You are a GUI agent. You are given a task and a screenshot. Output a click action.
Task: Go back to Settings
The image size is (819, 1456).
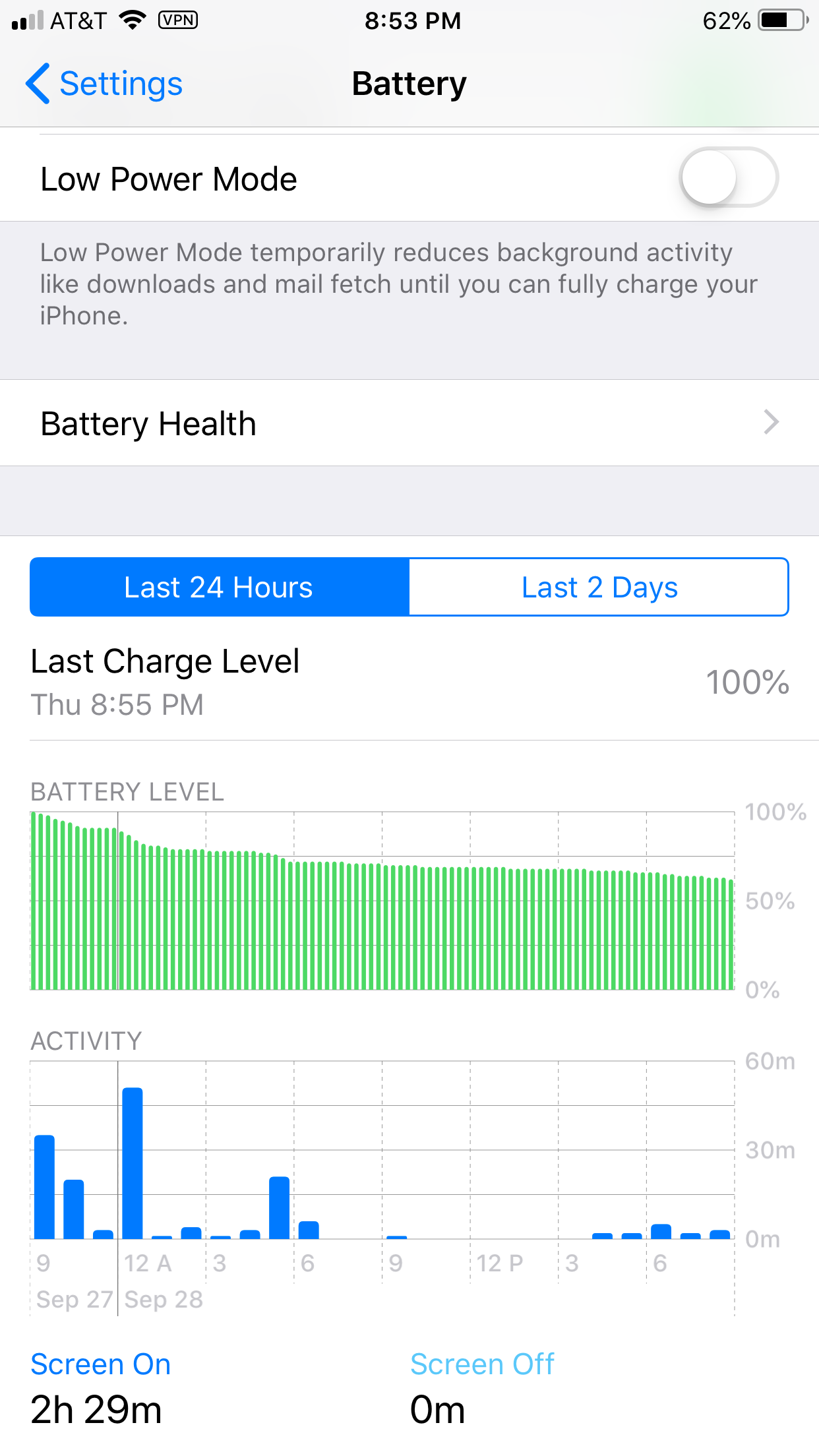pyautogui.click(x=104, y=84)
